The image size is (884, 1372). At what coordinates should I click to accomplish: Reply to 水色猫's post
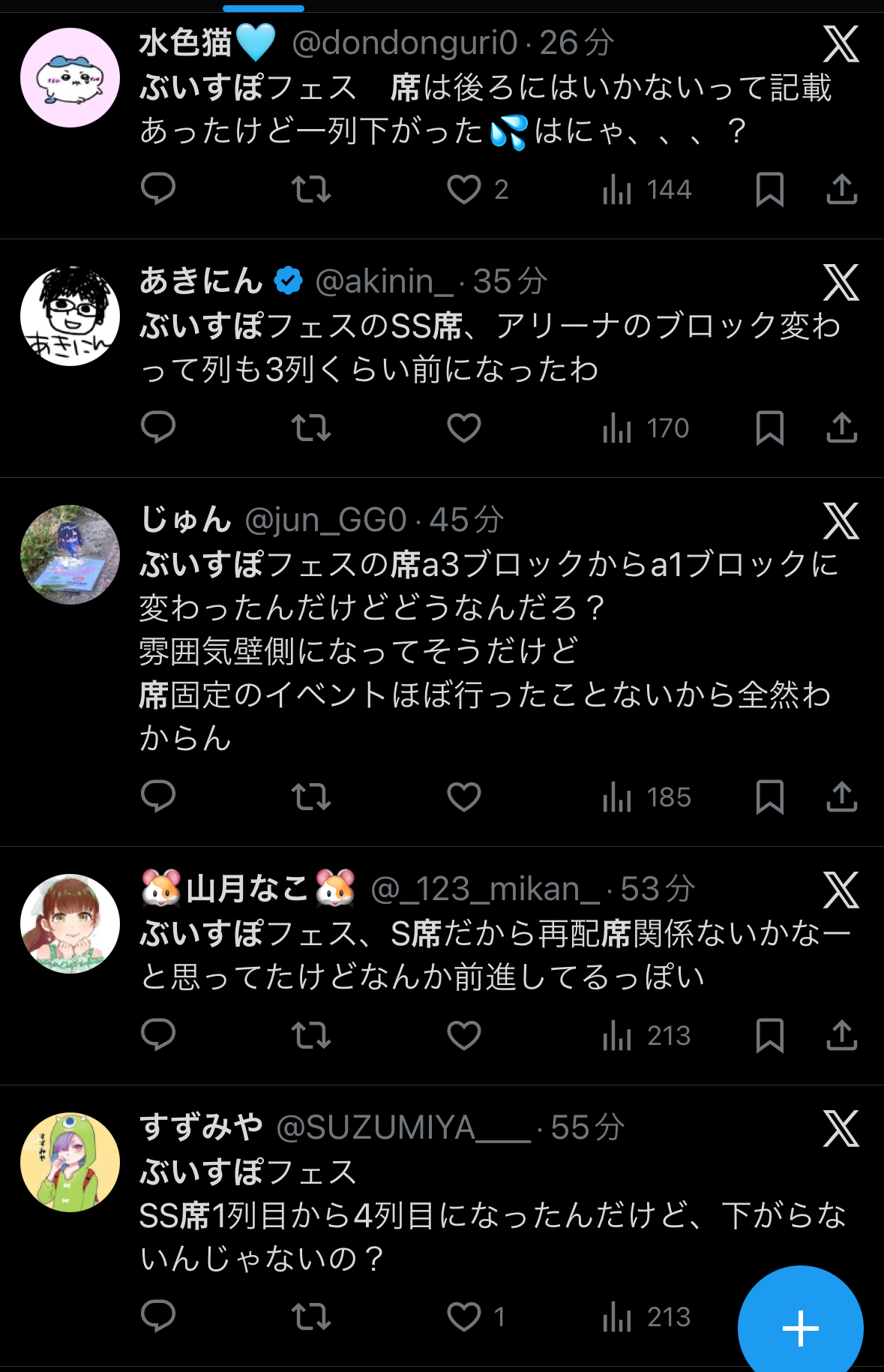[158, 189]
